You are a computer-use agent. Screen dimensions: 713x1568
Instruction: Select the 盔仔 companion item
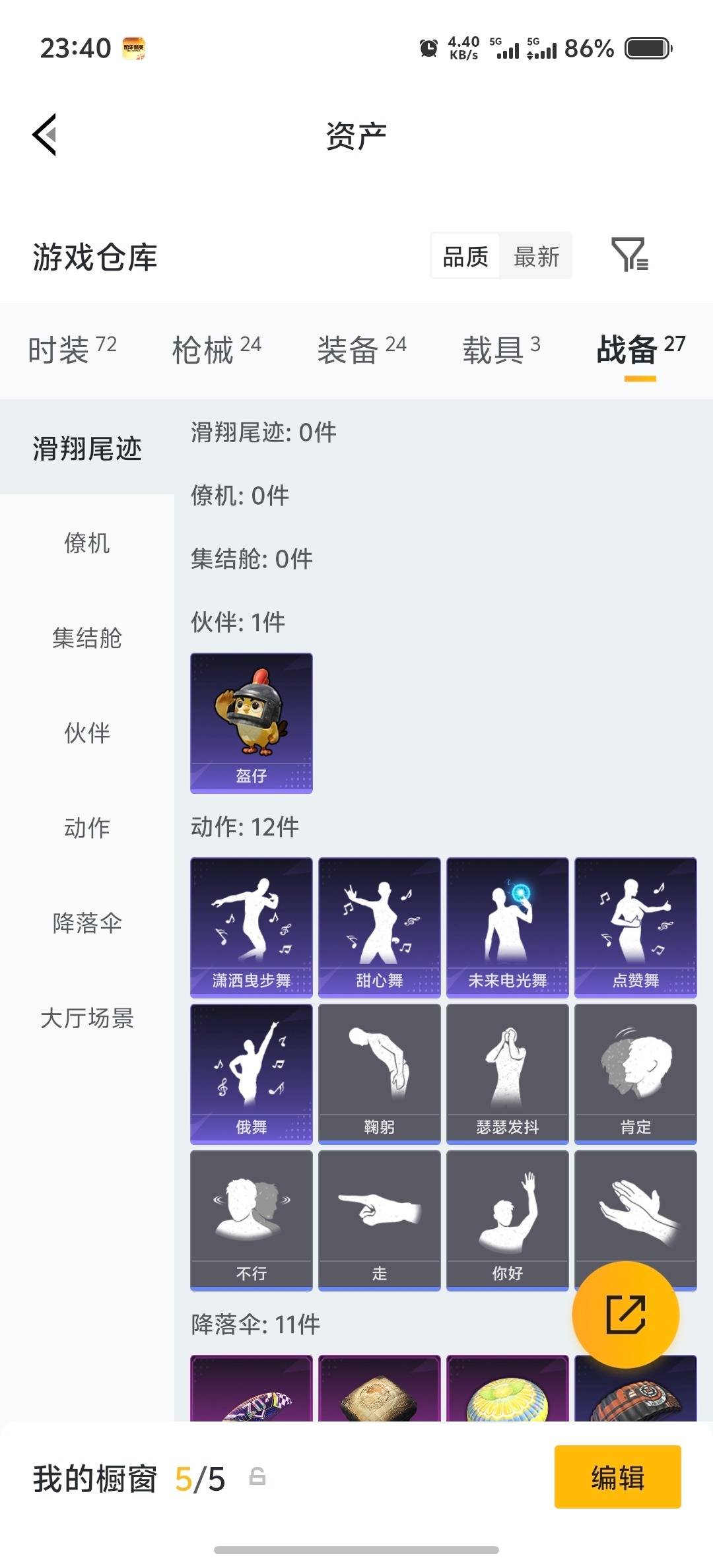click(251, 723)
